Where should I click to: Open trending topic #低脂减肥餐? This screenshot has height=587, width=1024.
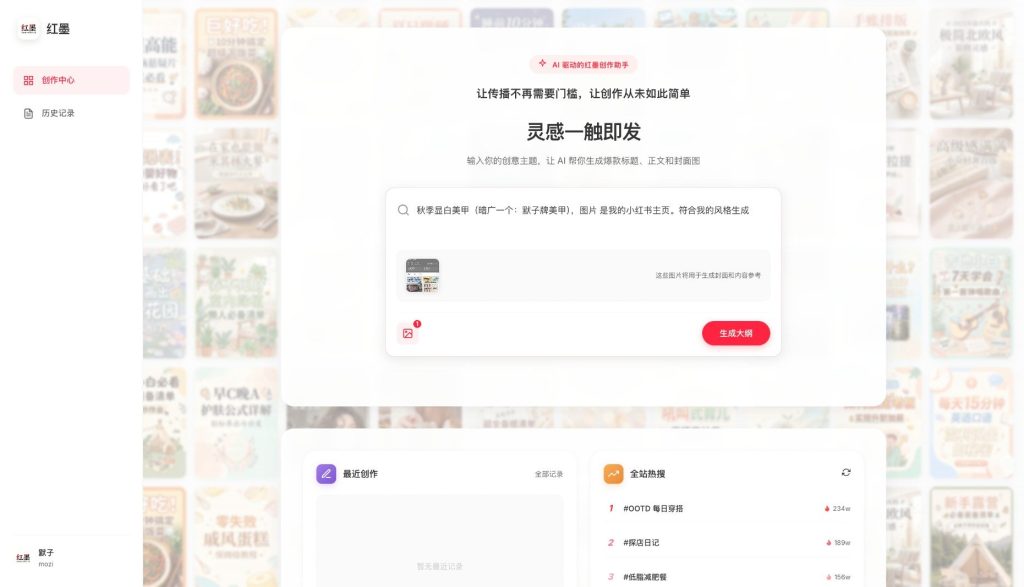(646, 576)
